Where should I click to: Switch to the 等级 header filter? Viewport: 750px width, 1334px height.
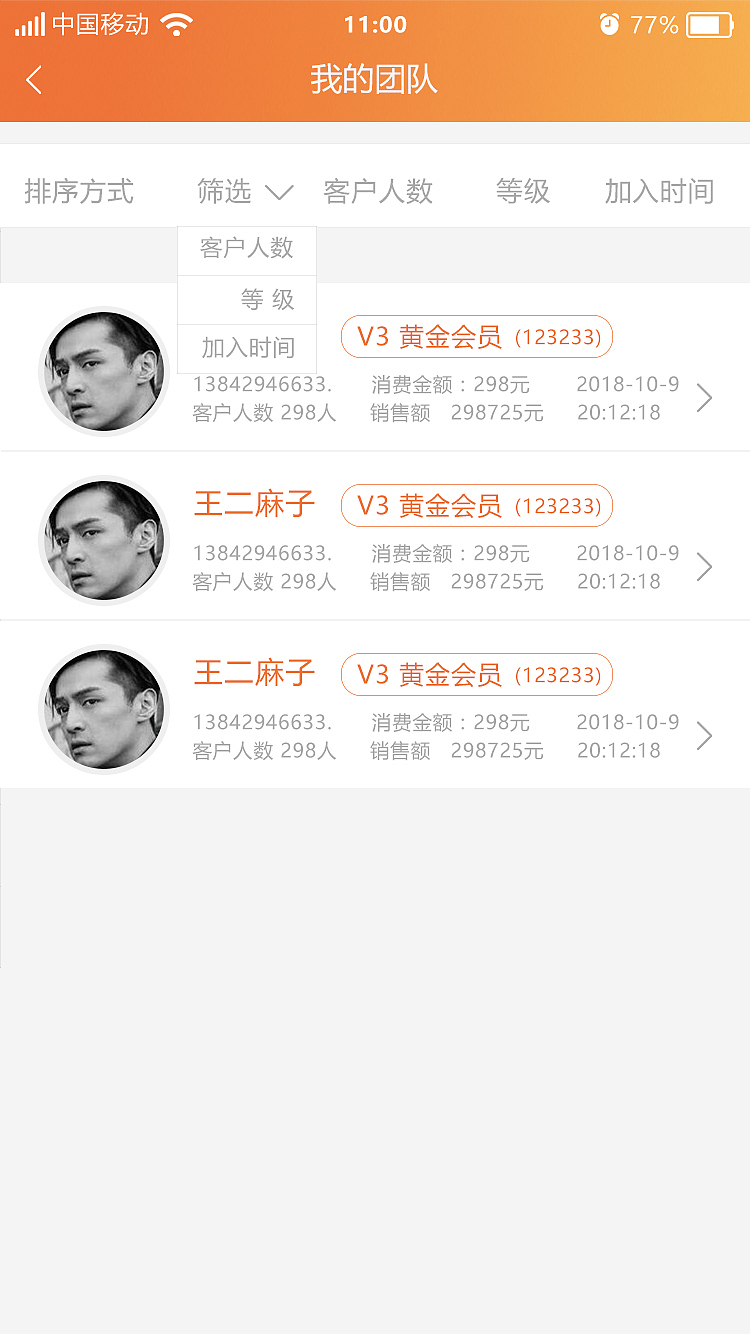[x=521, y=192]
